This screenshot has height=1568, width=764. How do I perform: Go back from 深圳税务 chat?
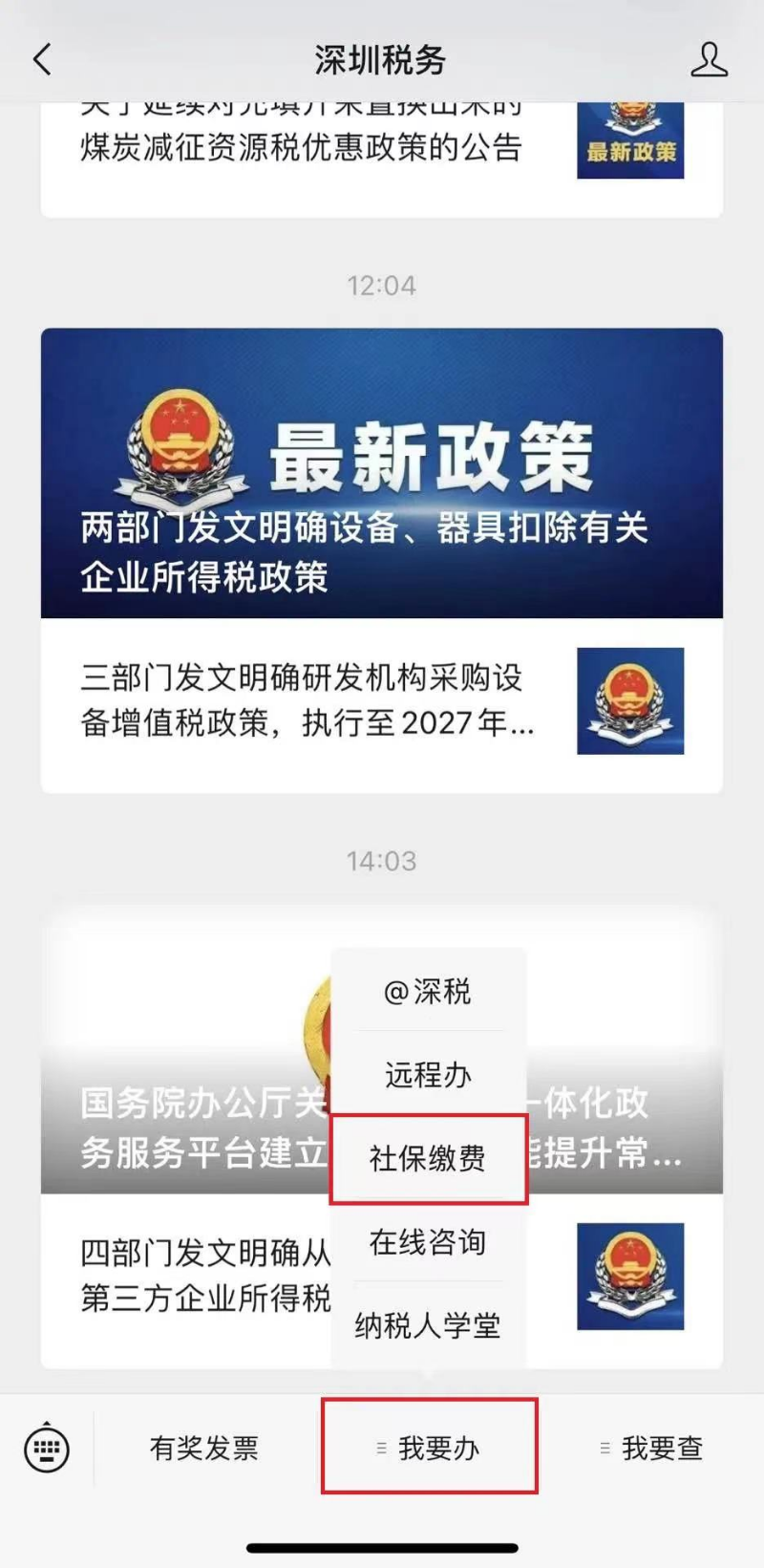point(42,60)
